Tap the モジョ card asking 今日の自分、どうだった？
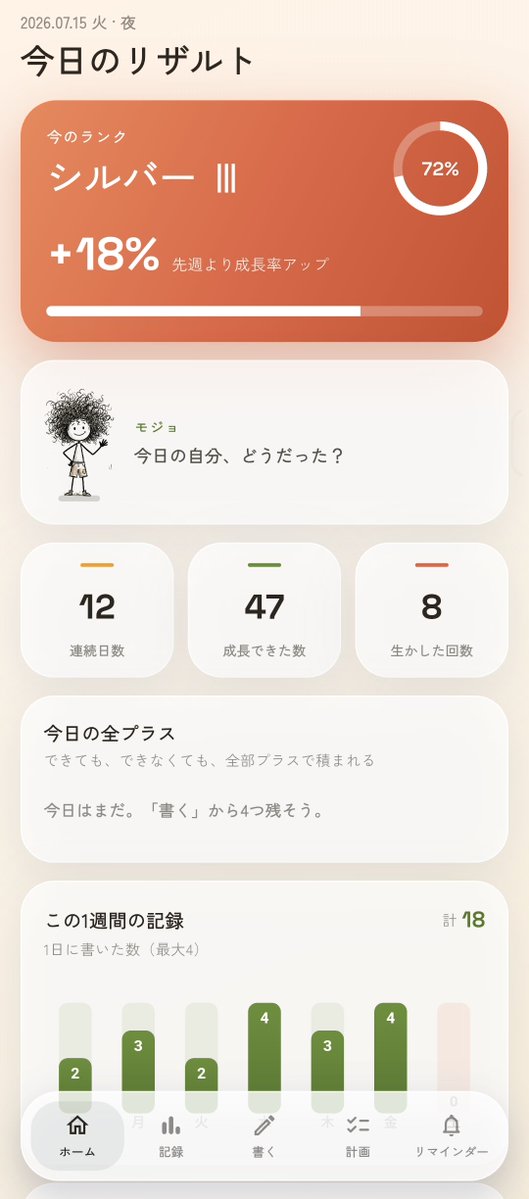Screen dimensions: 529x1199 (x=264, y=442)
